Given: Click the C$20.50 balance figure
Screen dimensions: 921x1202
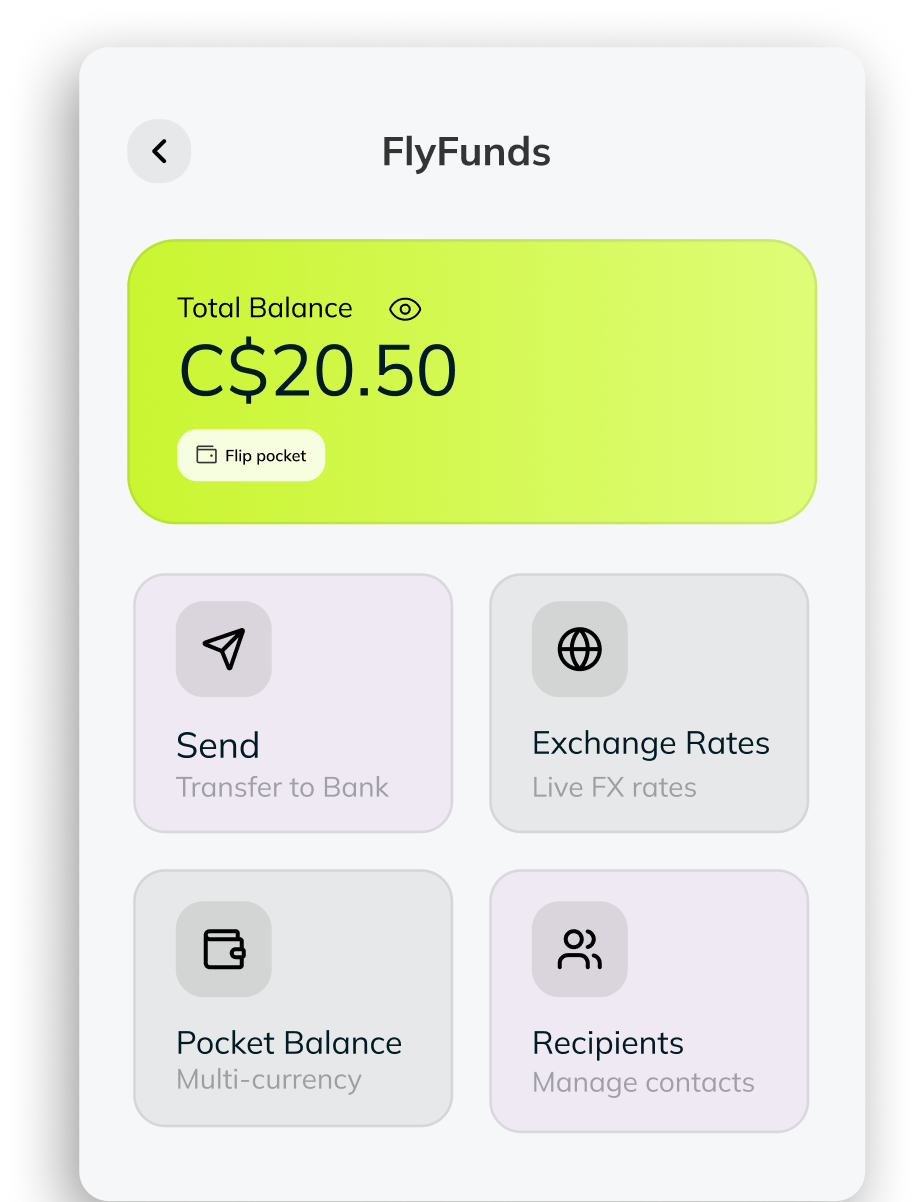Looking at the screenshot, I should pyautogui.click(x=317, y=368).
